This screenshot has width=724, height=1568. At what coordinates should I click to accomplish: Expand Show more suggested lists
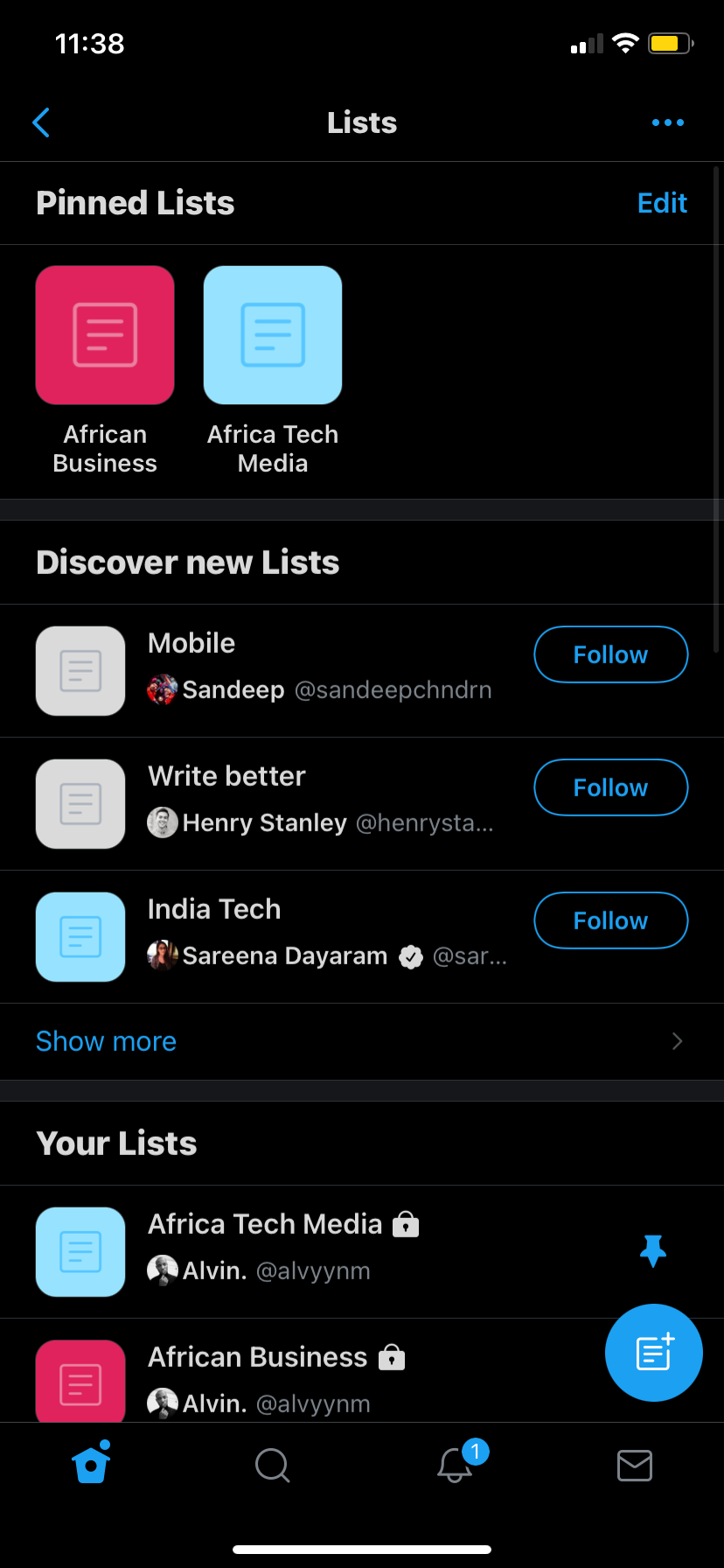click(105, 1040)
